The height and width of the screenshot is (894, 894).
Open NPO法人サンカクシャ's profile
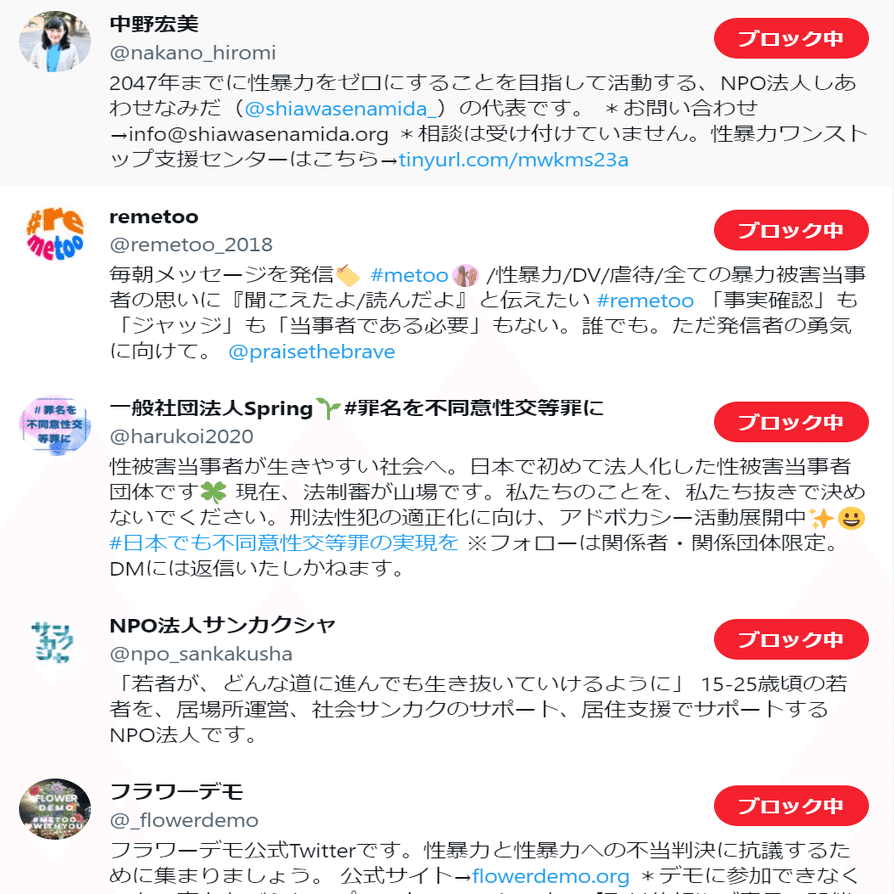222,626
